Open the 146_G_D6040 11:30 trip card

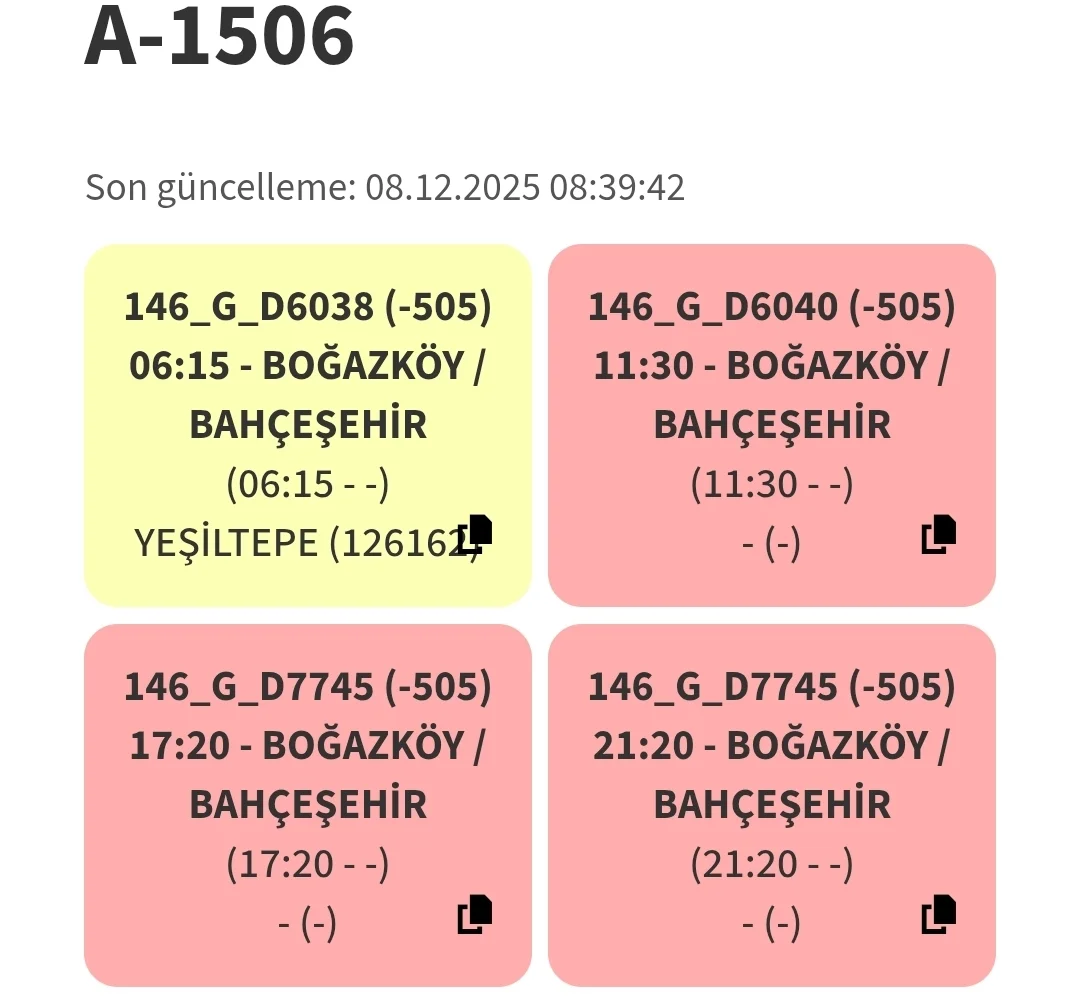(x=771, y=395)
